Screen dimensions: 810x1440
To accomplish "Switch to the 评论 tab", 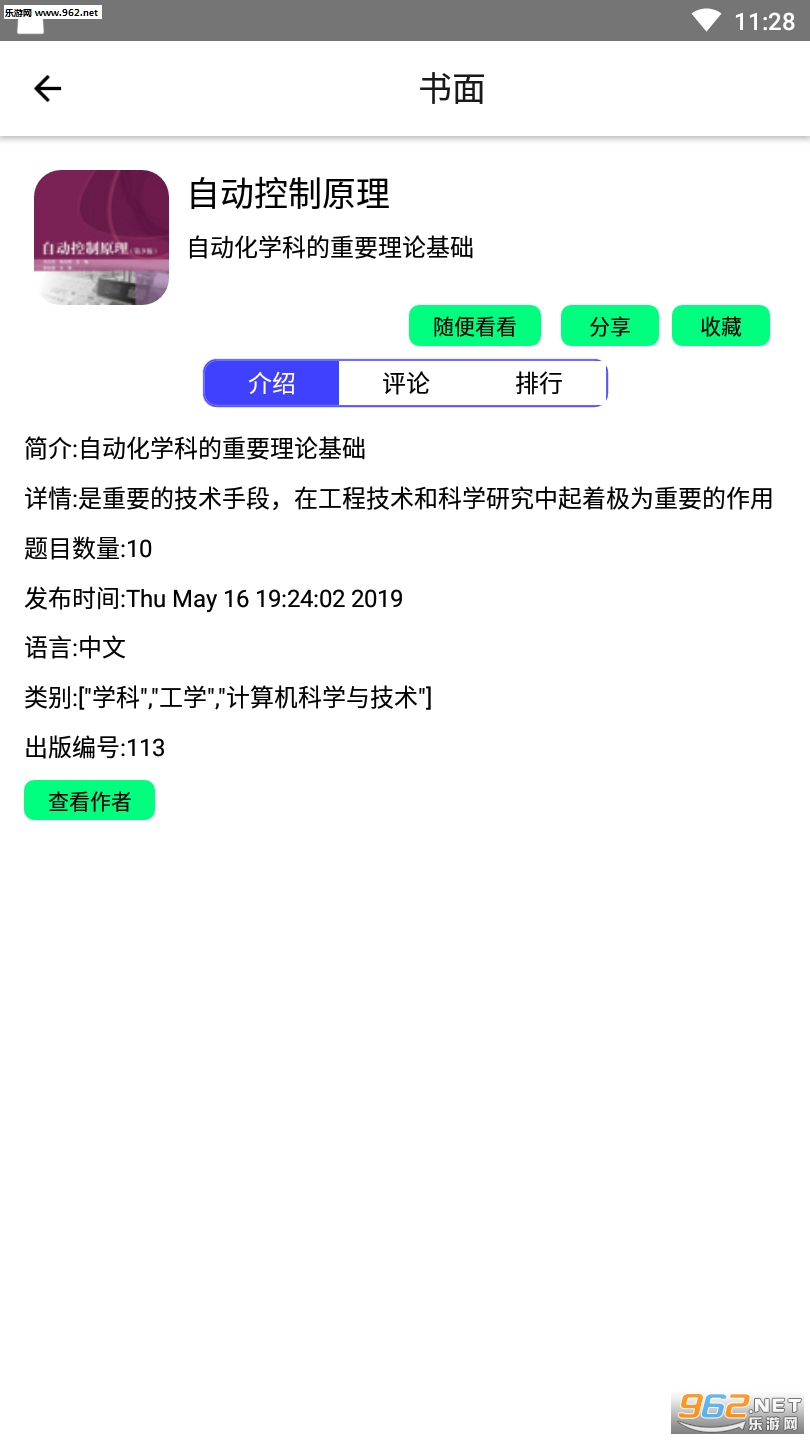I will 406,383.
